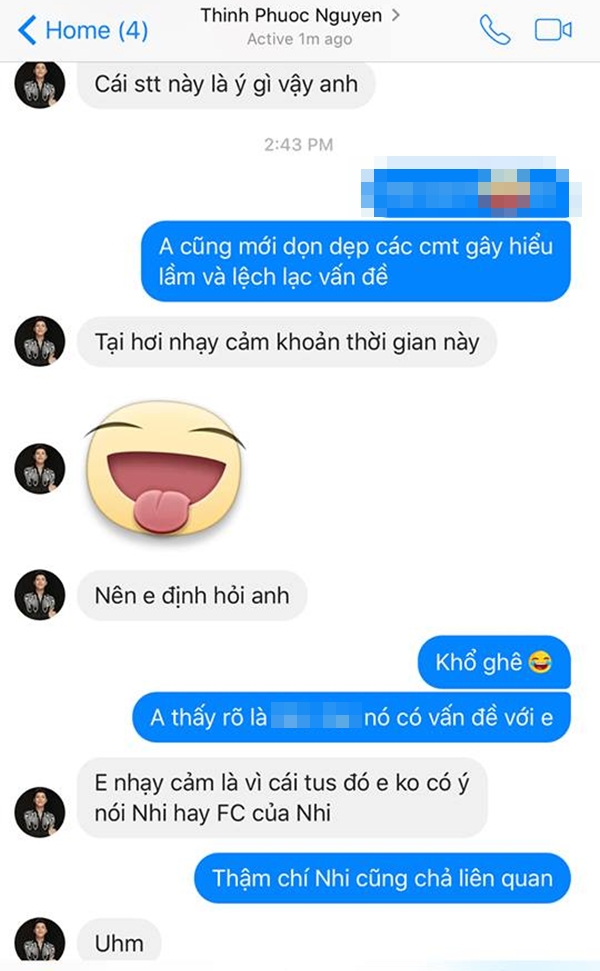This screenshot has height=971, width=600.
Task: Open the tongue-out emoji sticker
Action: [165, 468]
